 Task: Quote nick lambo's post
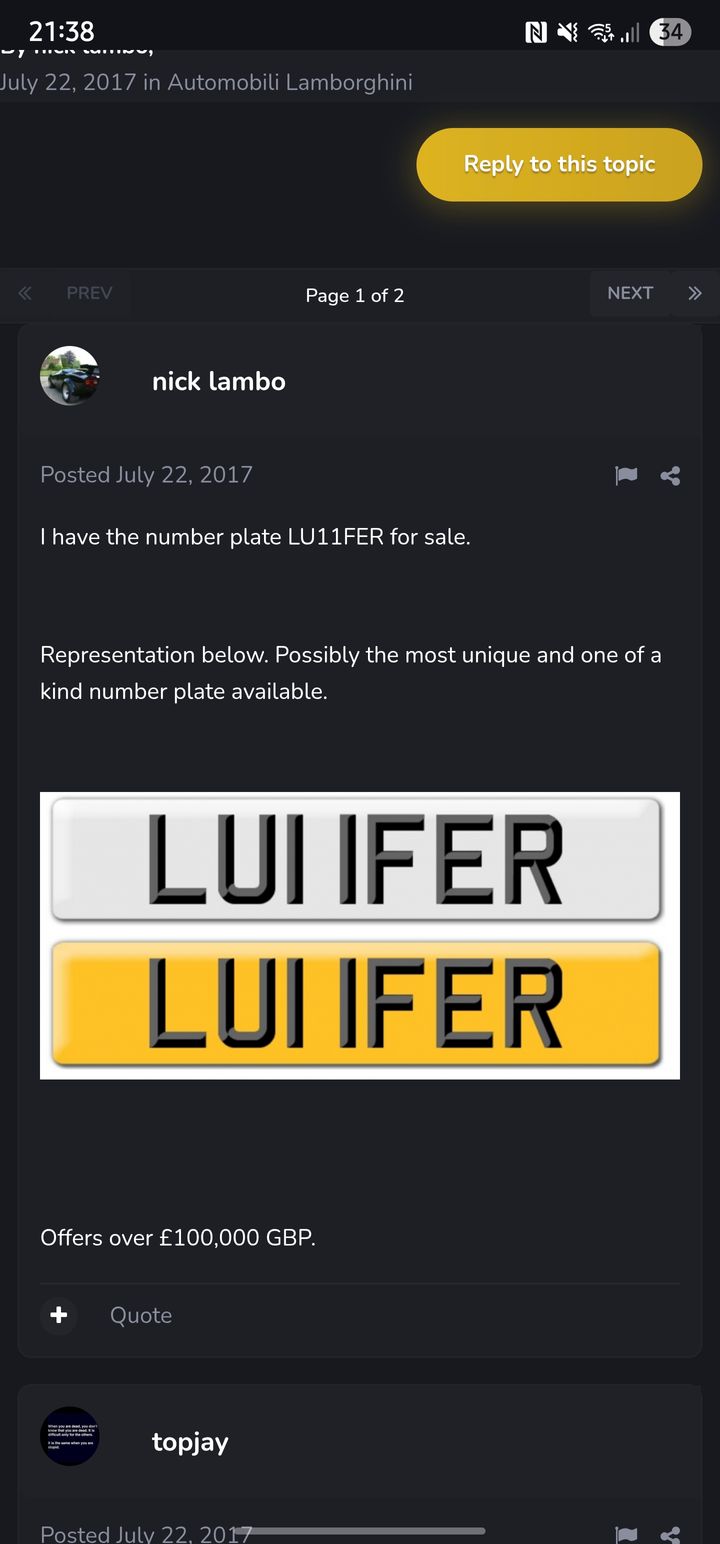pos(141,1315)
